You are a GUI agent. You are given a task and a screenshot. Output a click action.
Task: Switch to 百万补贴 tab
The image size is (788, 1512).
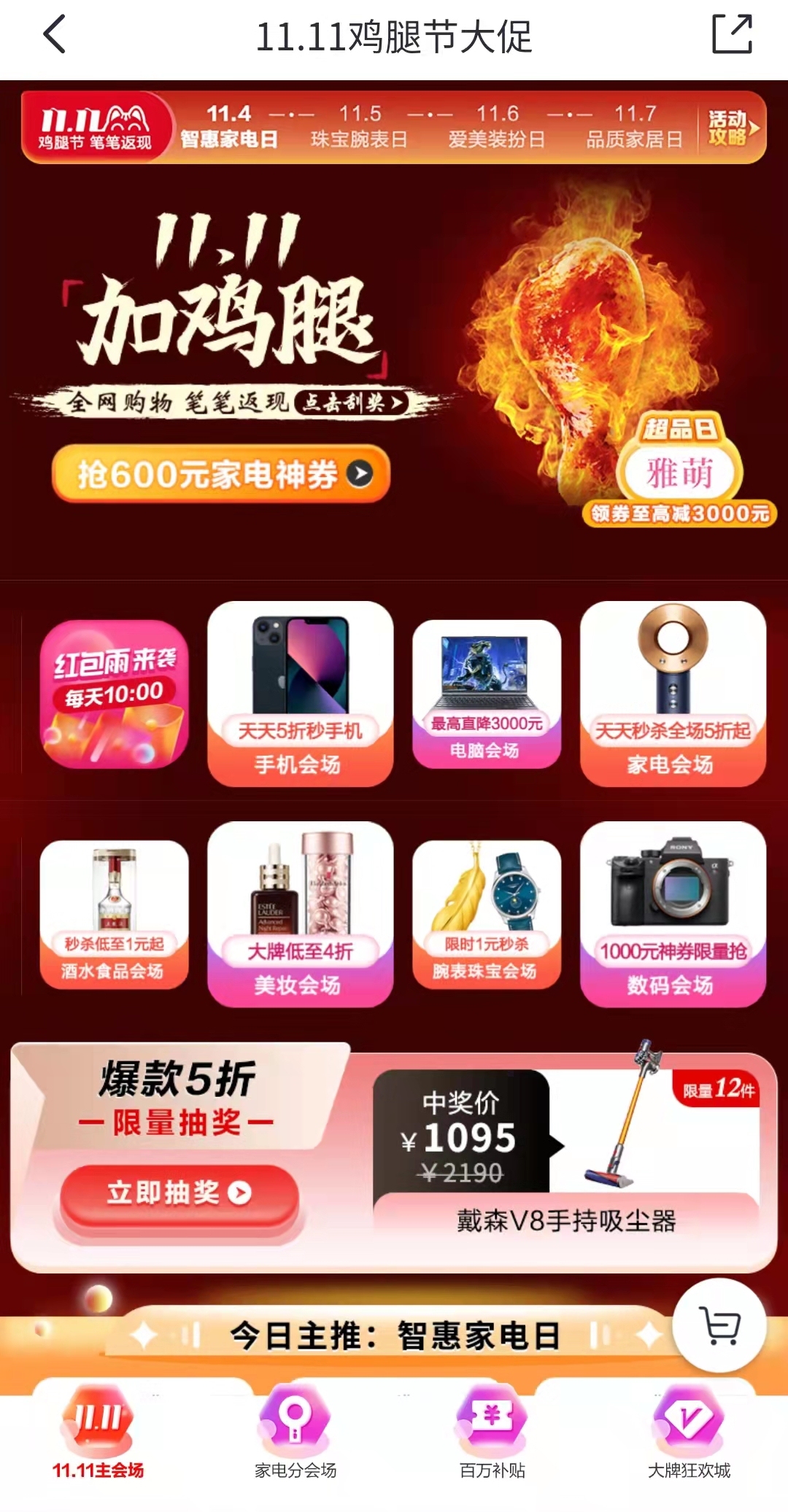(x=492, y=1433)
